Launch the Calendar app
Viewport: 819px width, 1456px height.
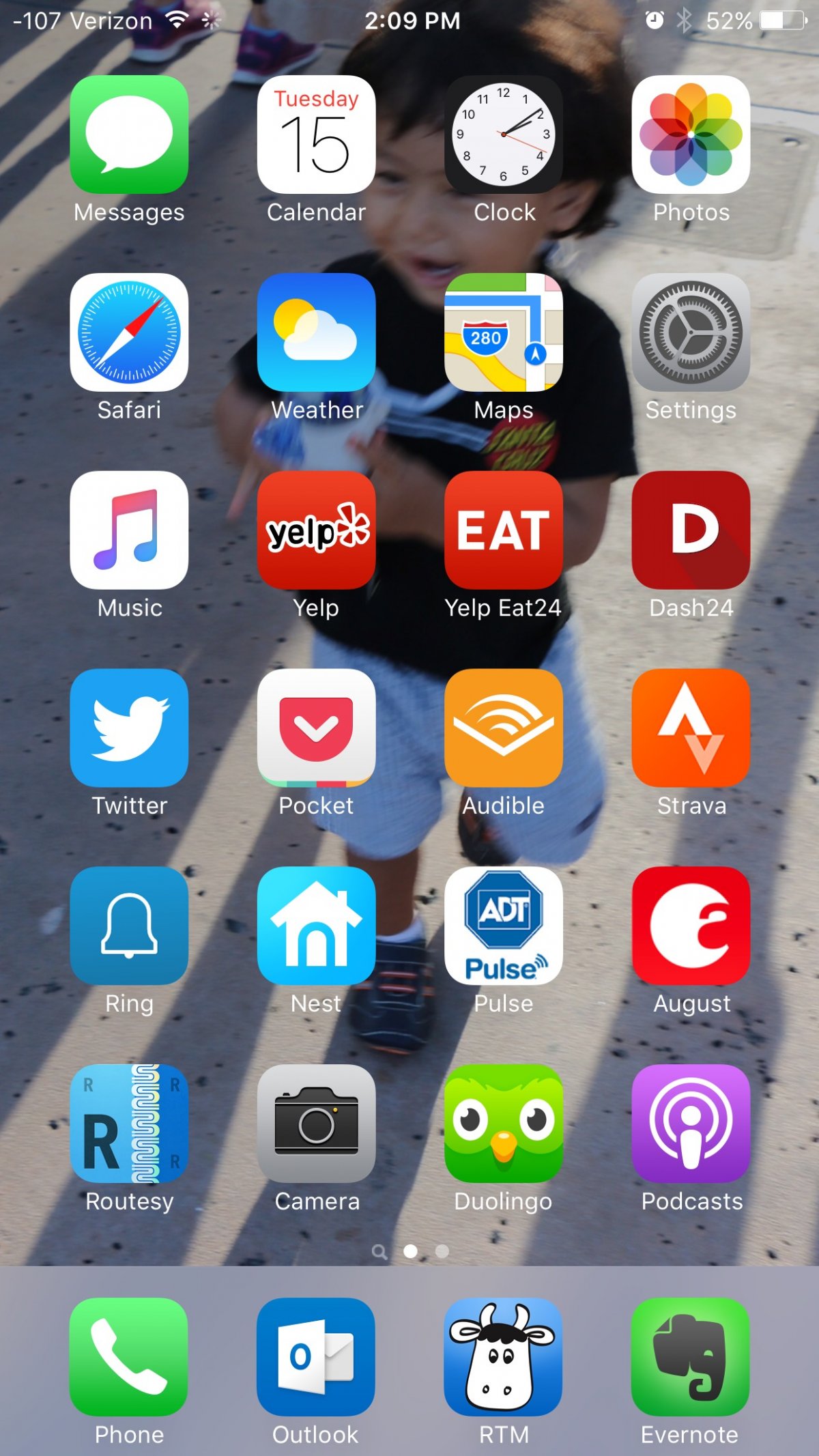pyautogui.click(x=316, y=134)
